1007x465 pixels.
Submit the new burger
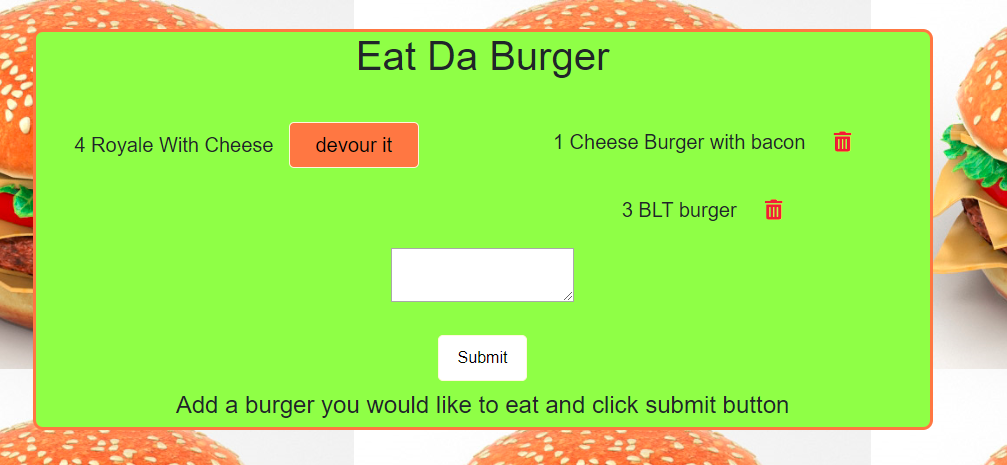click(x=482, y=357)
